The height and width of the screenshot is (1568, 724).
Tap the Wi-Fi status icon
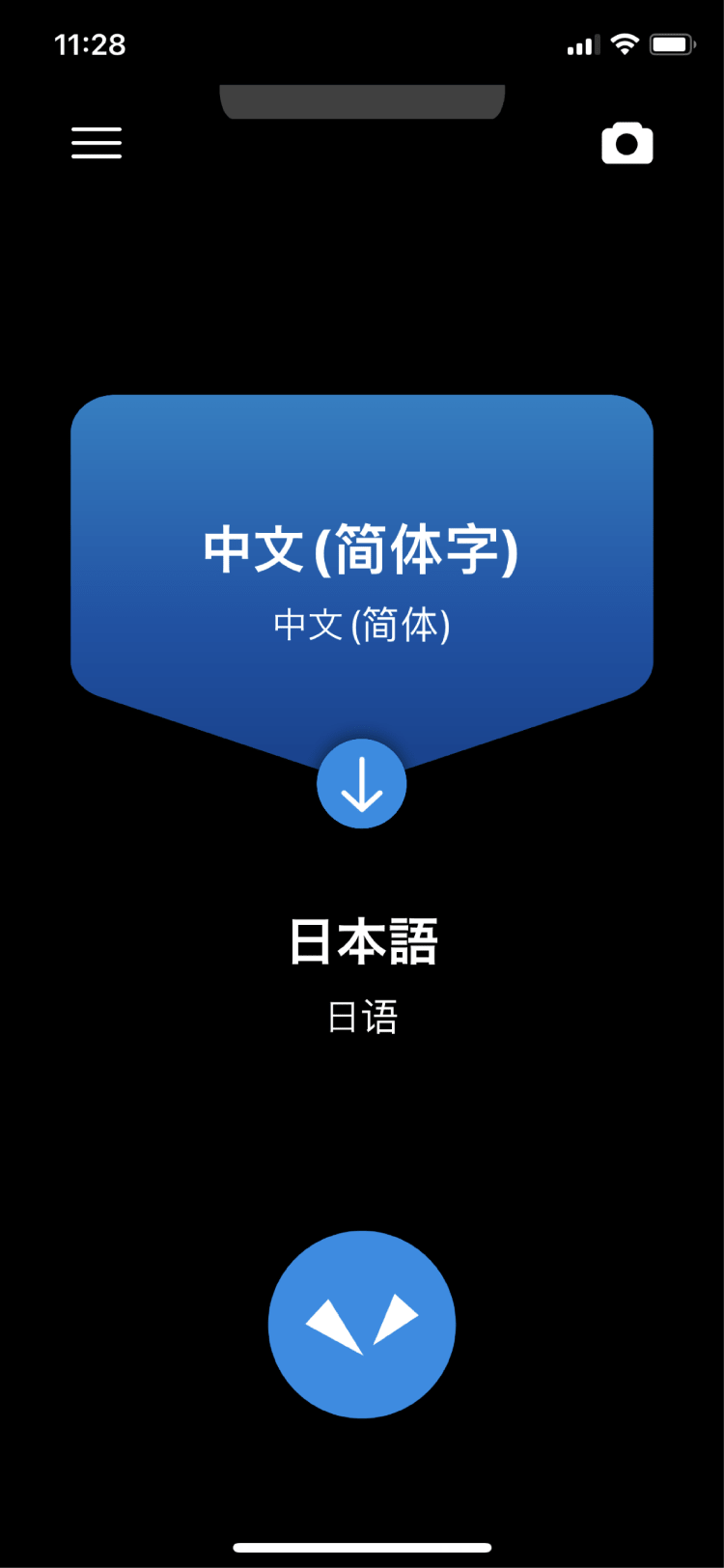click(x=624, y=42)
